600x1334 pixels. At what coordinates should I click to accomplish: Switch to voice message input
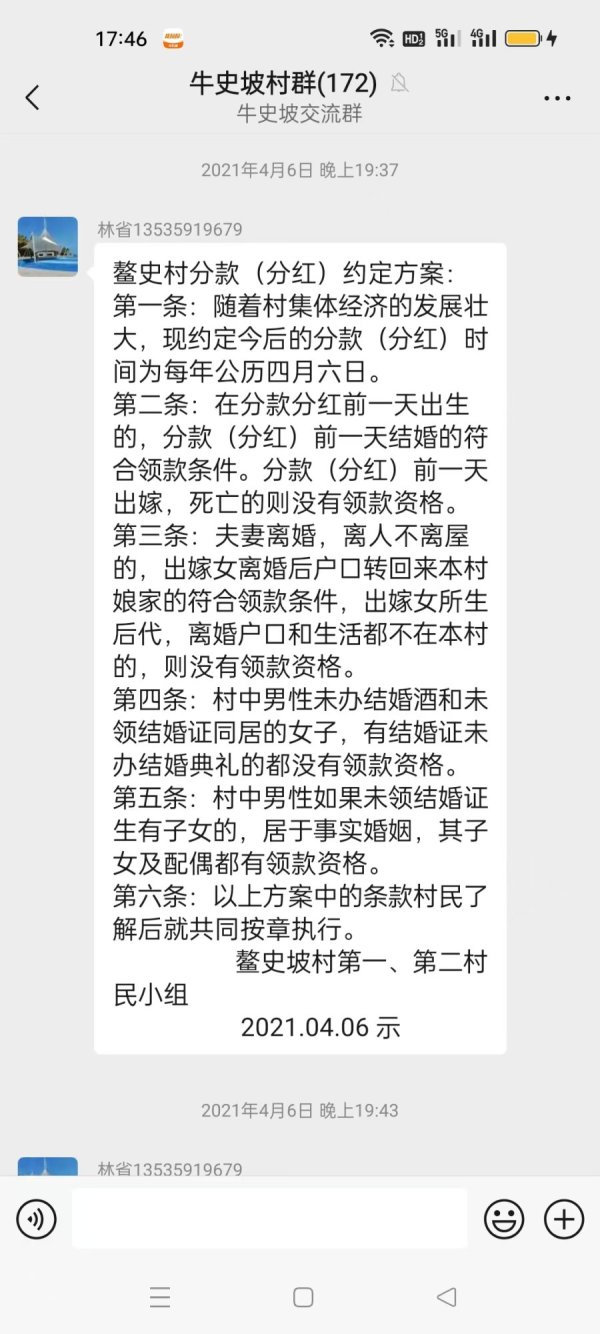pyautogui.click(x=37, y=1218)
